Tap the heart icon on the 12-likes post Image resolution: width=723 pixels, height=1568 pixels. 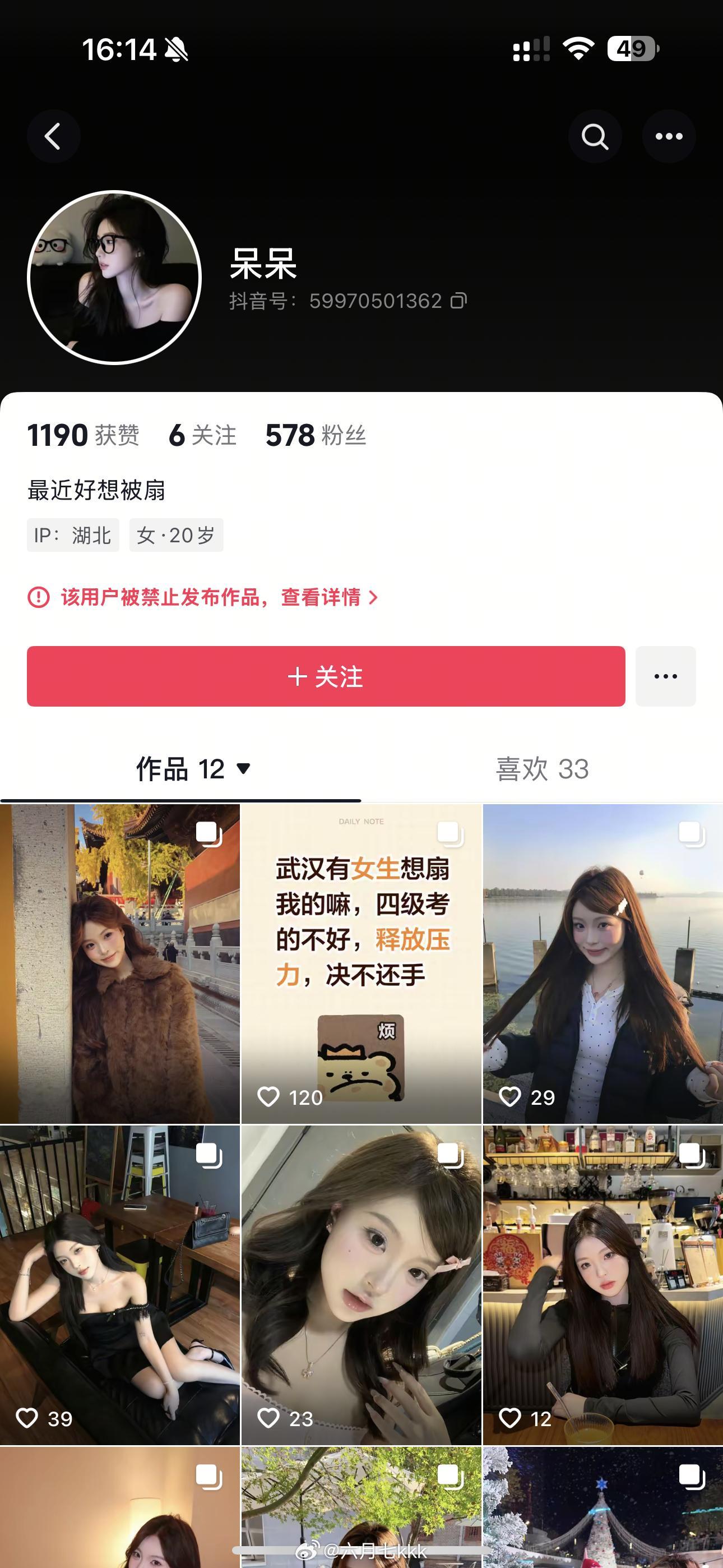coord(510,1418)
